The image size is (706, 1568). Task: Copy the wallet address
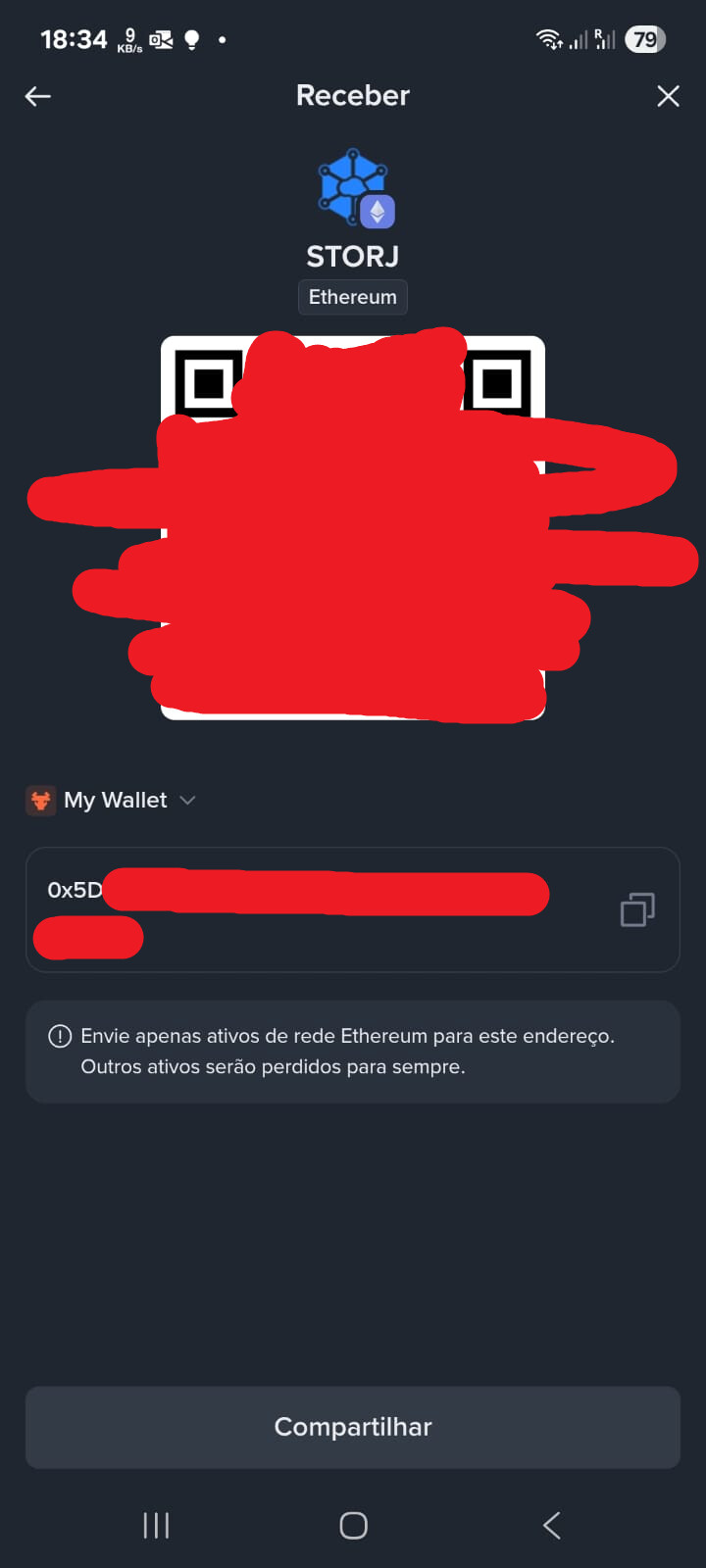[637, 909]
